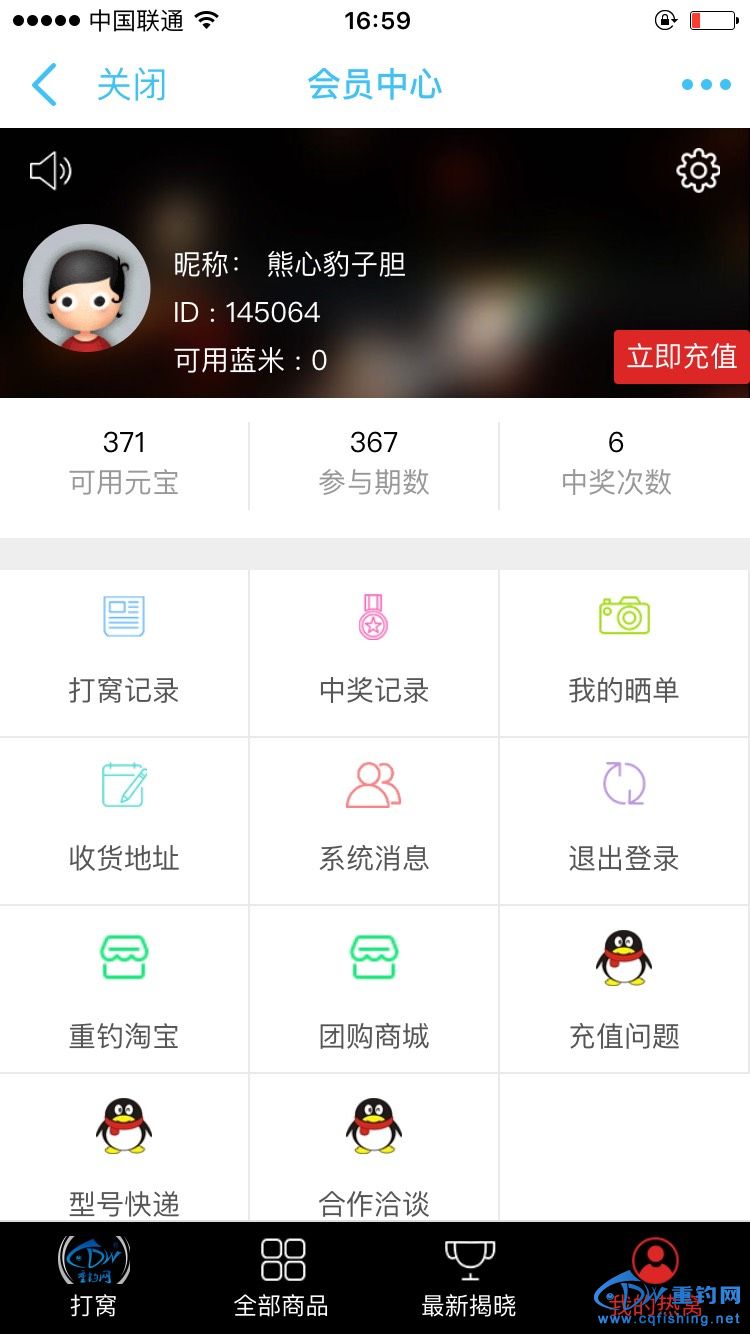Toggle the sound speaker icon
Image resolution: width=750 pixels, height=1334 pixels.
pos(50,171)
